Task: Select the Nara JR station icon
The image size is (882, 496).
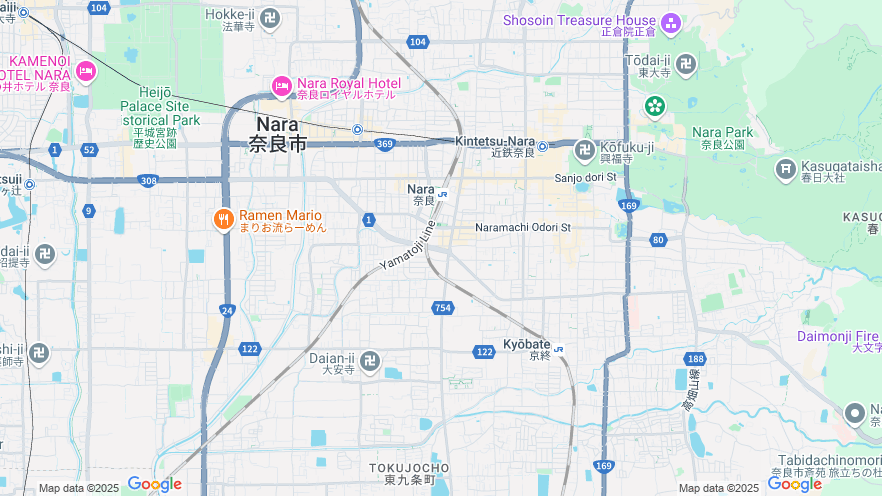Action: [x=442, y=194]
